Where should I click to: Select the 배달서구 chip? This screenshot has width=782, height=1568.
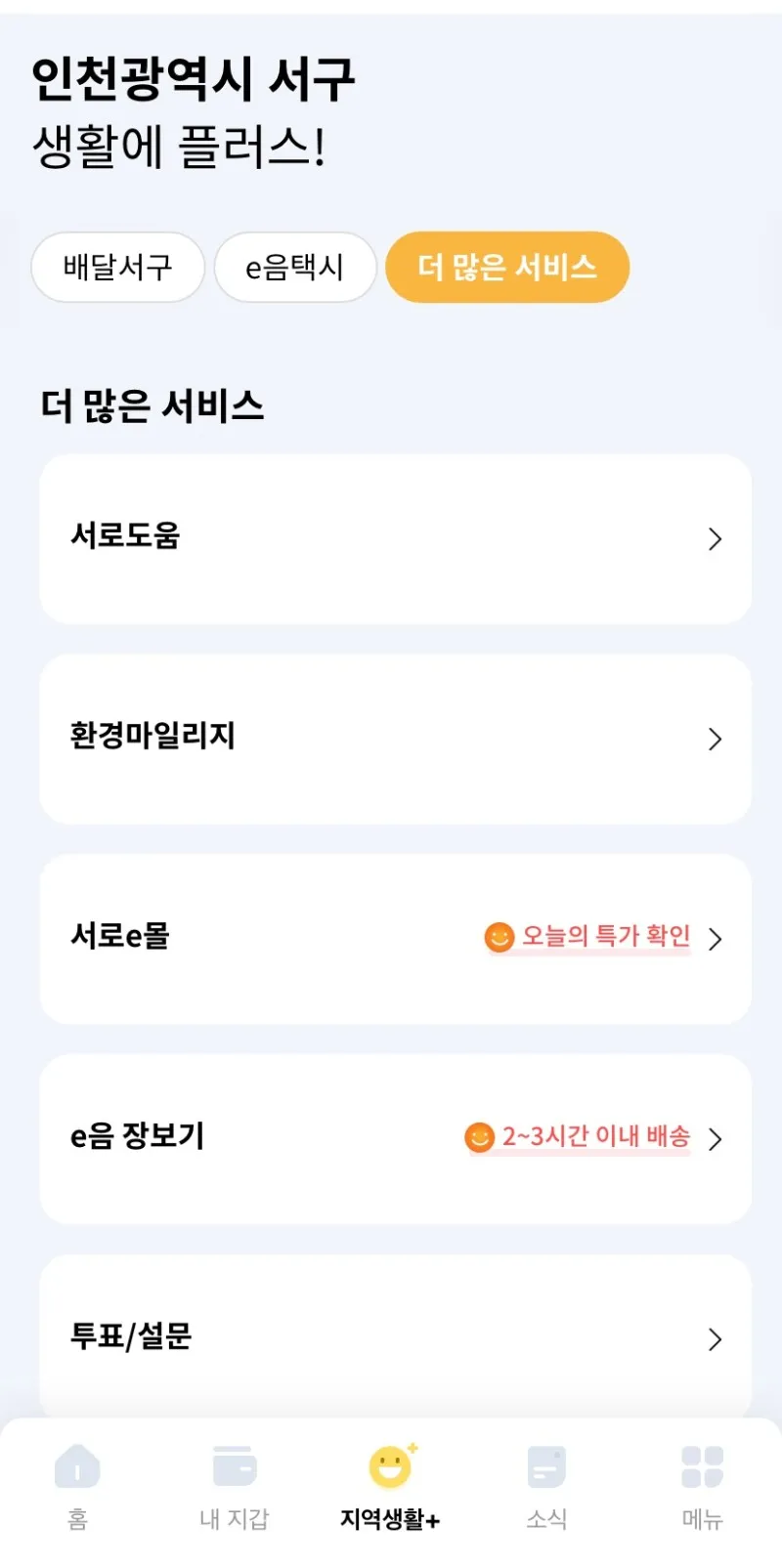point(117,267)
